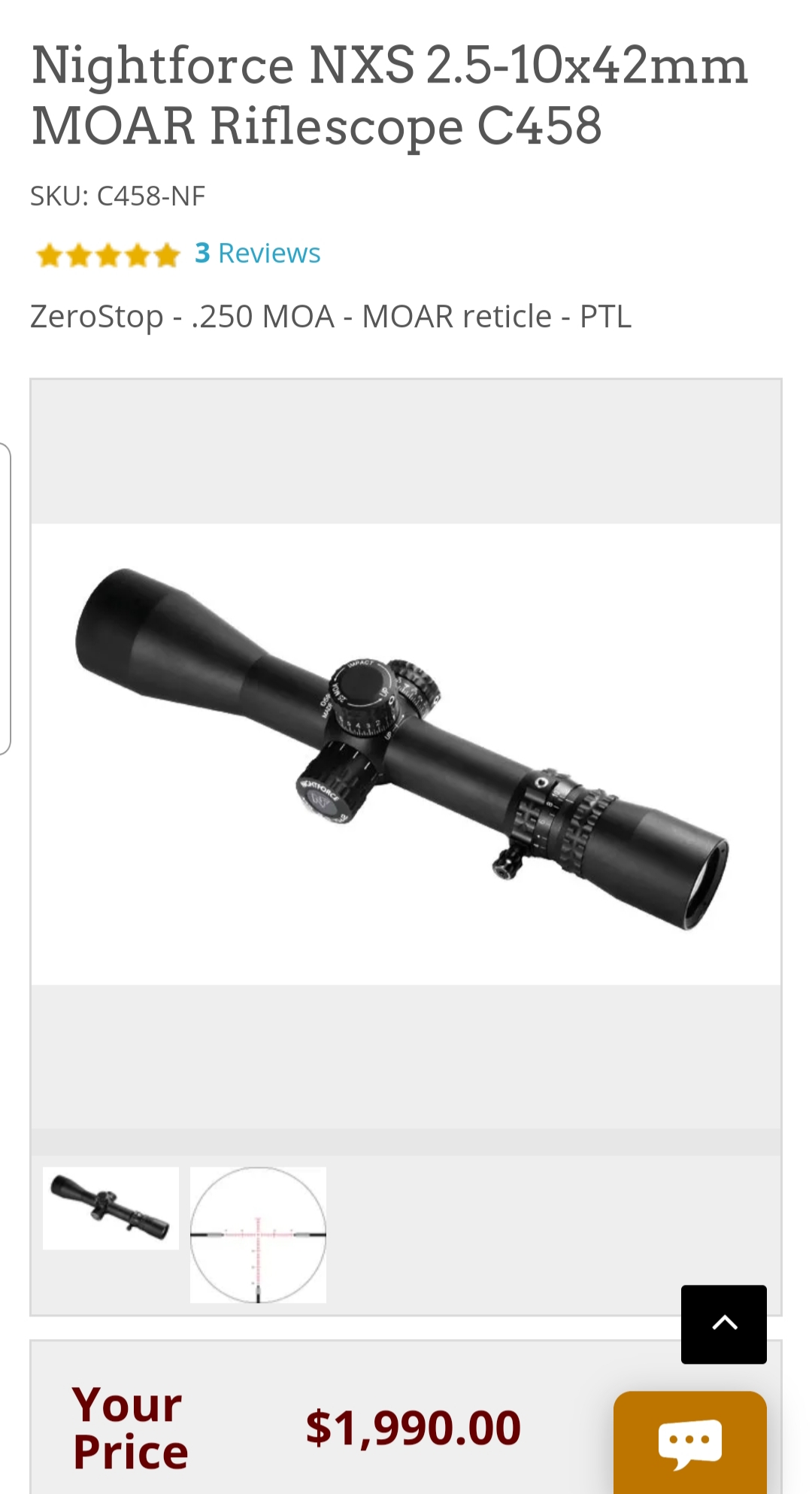Viewport: 812px width, 1494px height.
Task: Select the MOAR reticle thumbnail
Action: pos(258,1234)
